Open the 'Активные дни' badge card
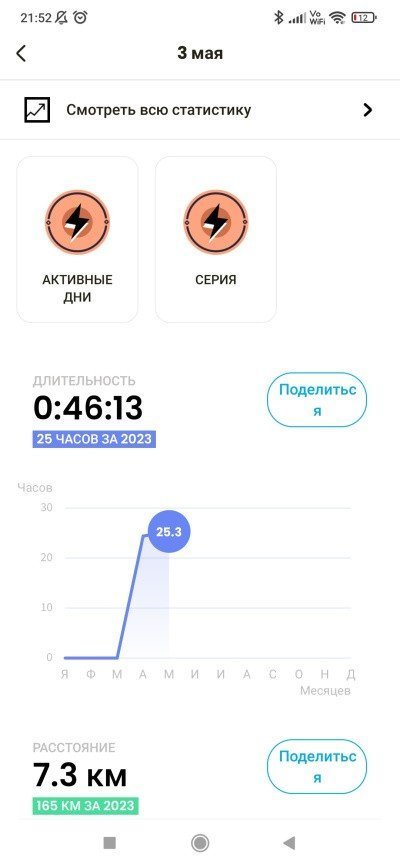This screenshot has height=867, width=400. point(77,239)
